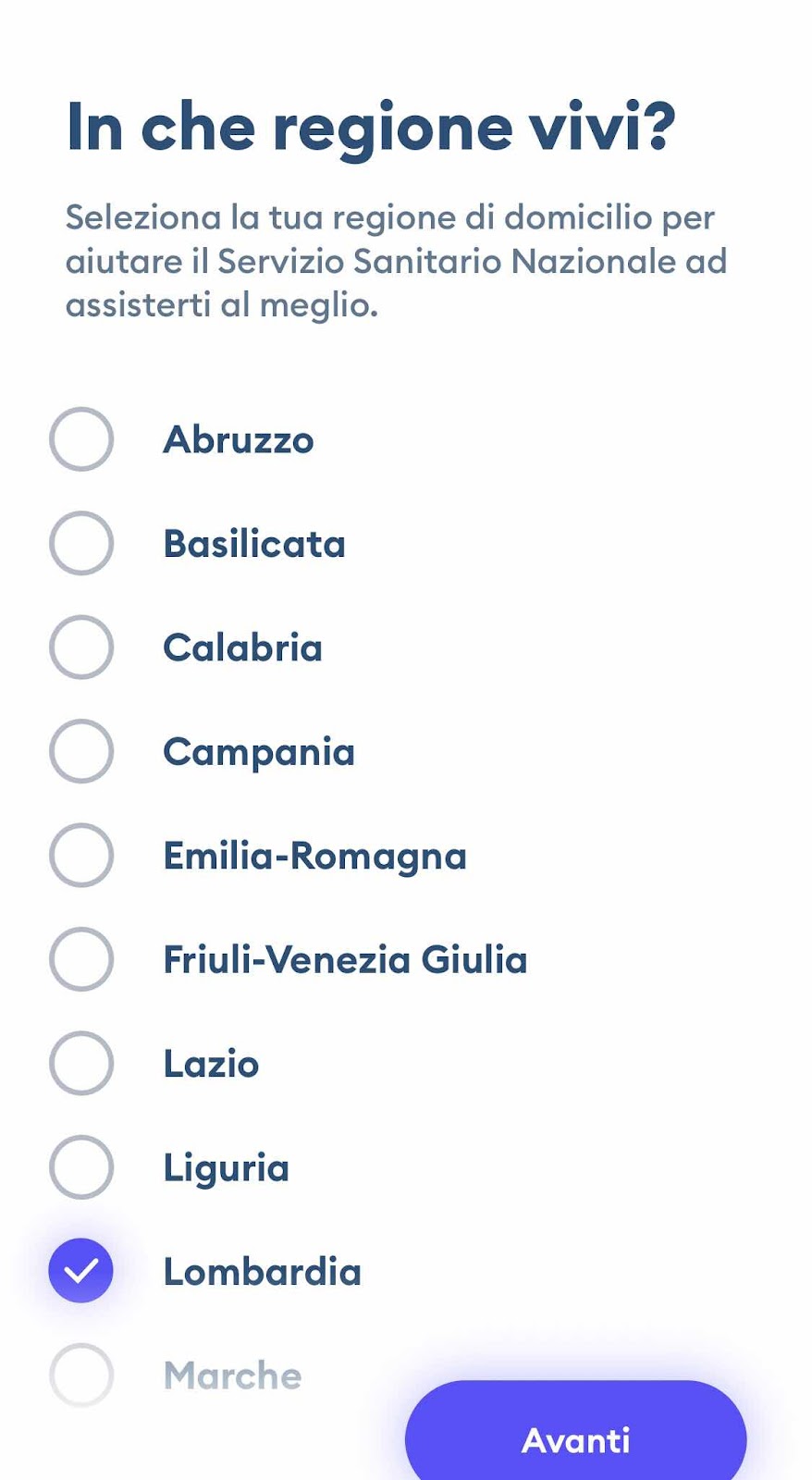Continue with the Avanti button

[x=575, y=1432]
